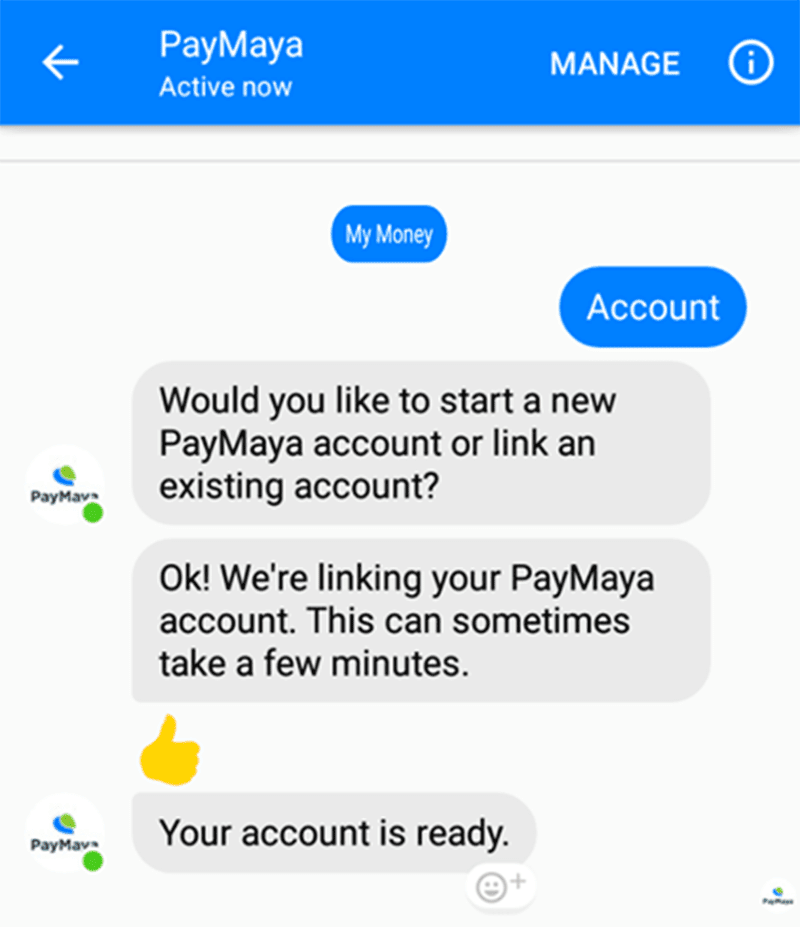The image size is (800, 927).
Task: Tap the PayMaya avatar beside "Your account is ready"
Action: coord(65,833)
